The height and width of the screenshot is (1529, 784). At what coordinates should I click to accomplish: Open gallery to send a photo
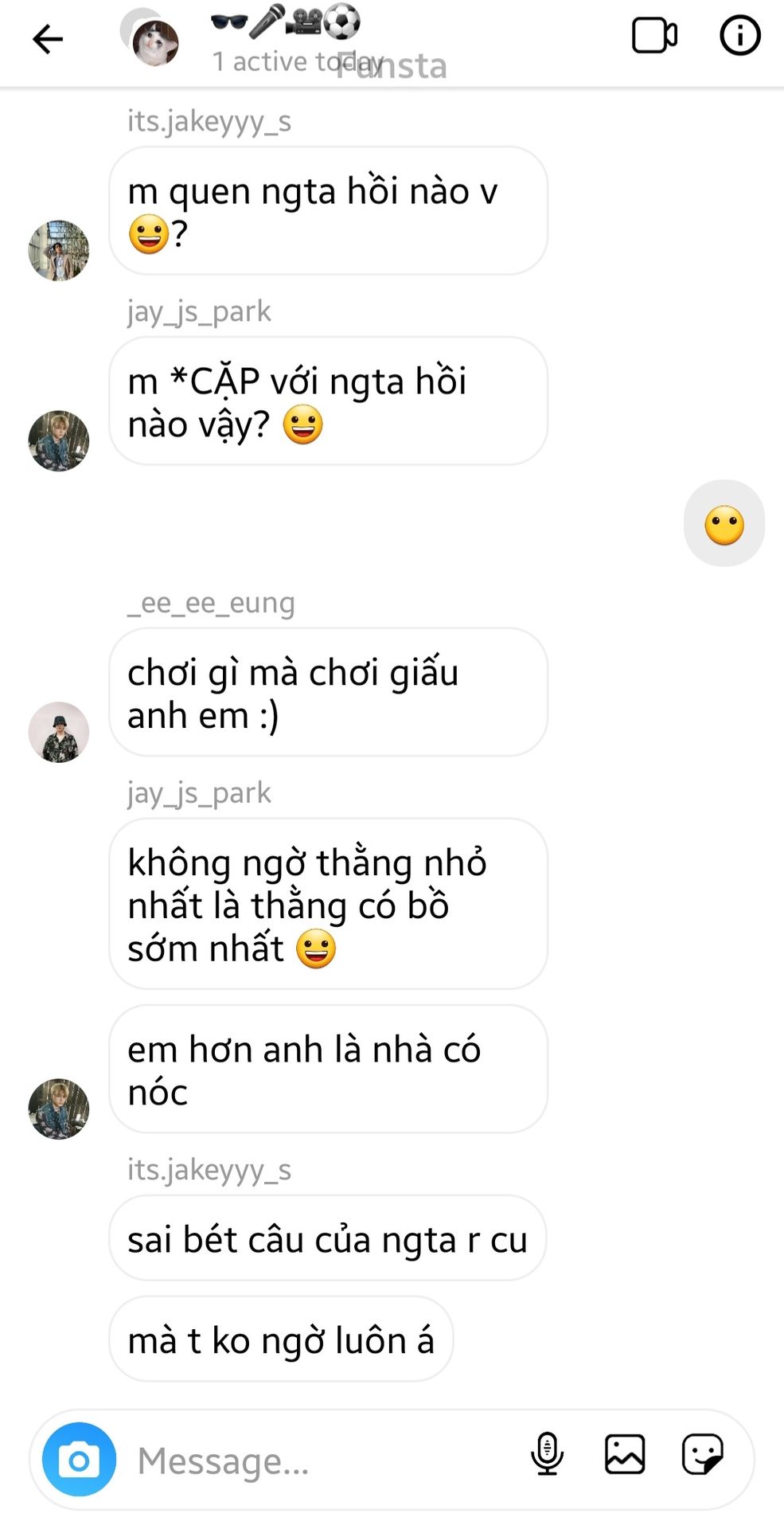tap(624, 1454)
